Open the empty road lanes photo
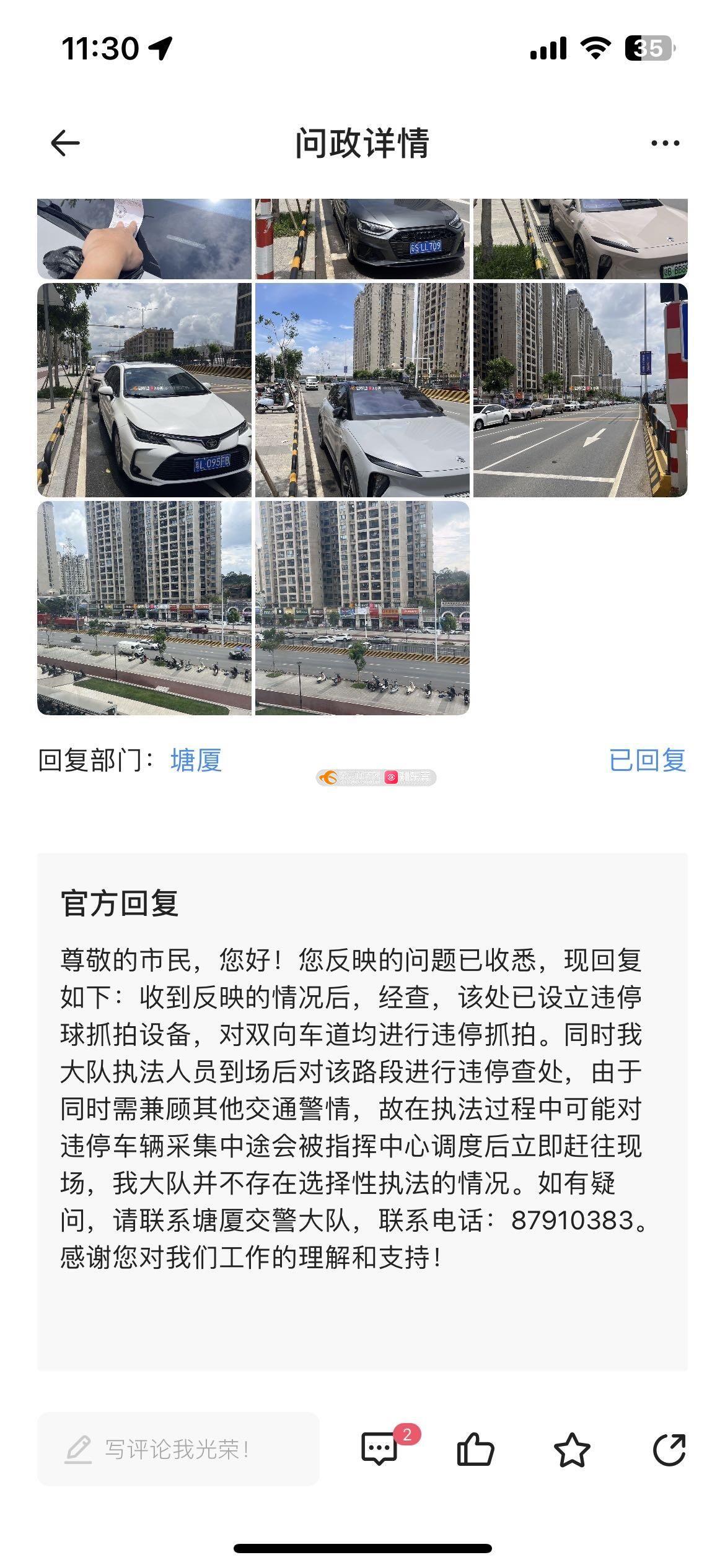Image resolution: width=725 pixels, height=1568 pixels. click(581, 390)
